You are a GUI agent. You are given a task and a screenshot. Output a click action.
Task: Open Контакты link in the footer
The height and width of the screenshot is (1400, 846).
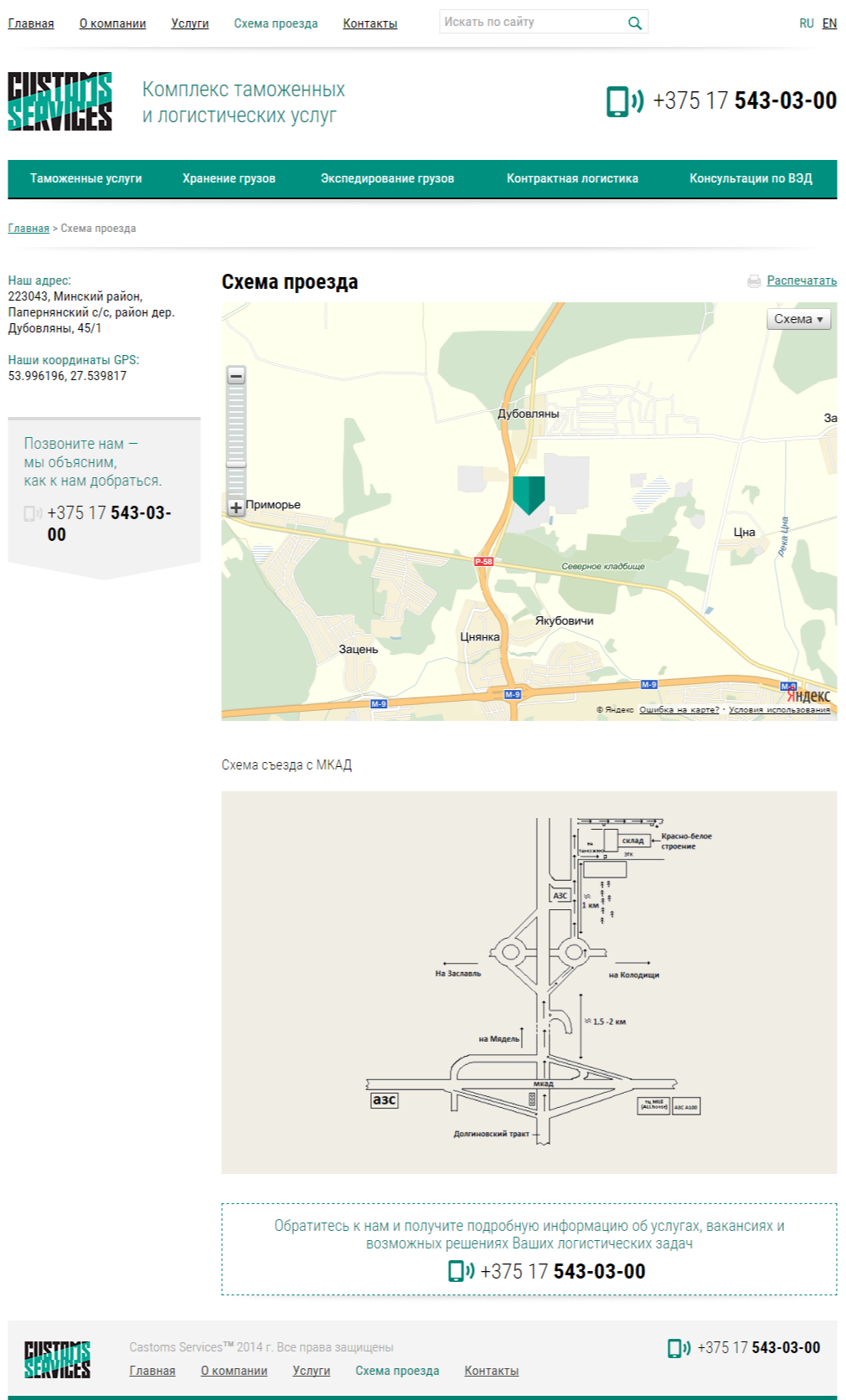click(x=491, y=1371)
